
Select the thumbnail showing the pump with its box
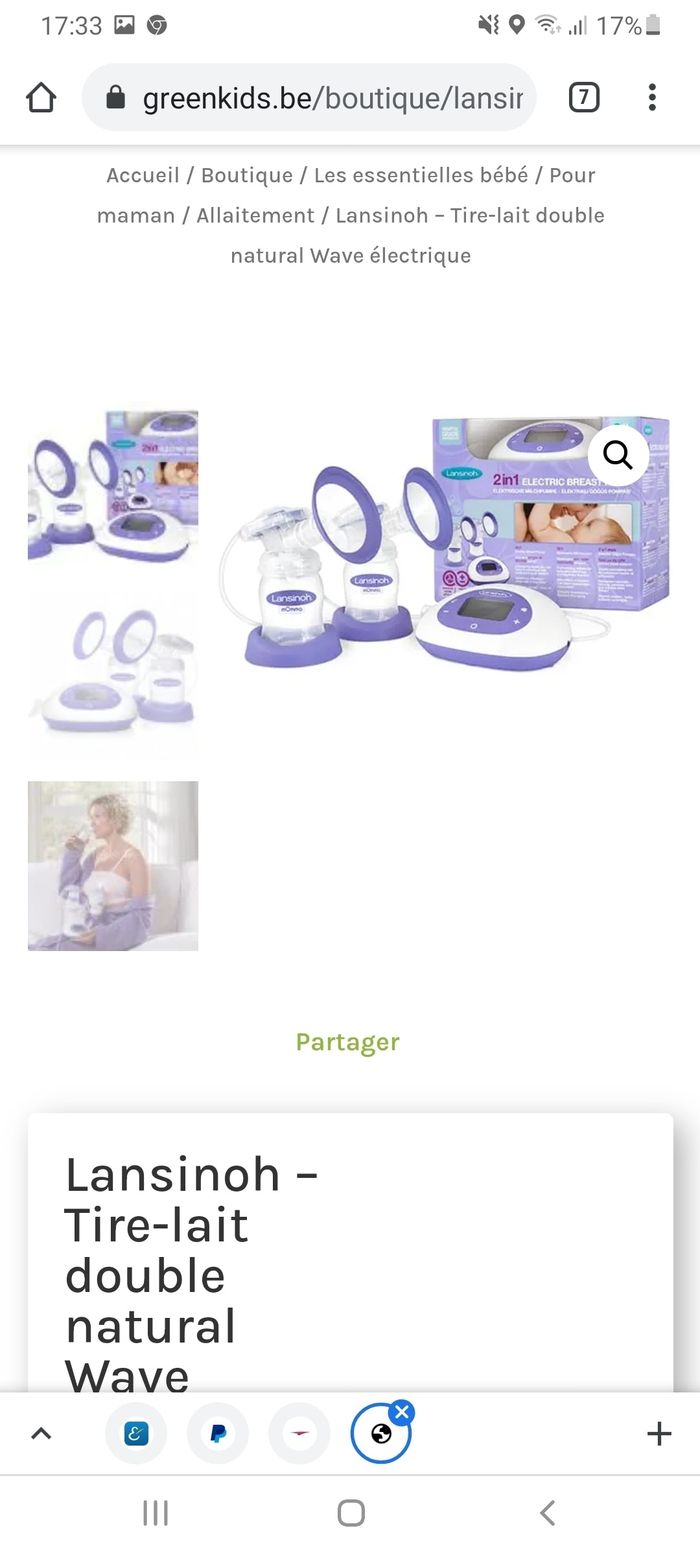pos(113,485)
